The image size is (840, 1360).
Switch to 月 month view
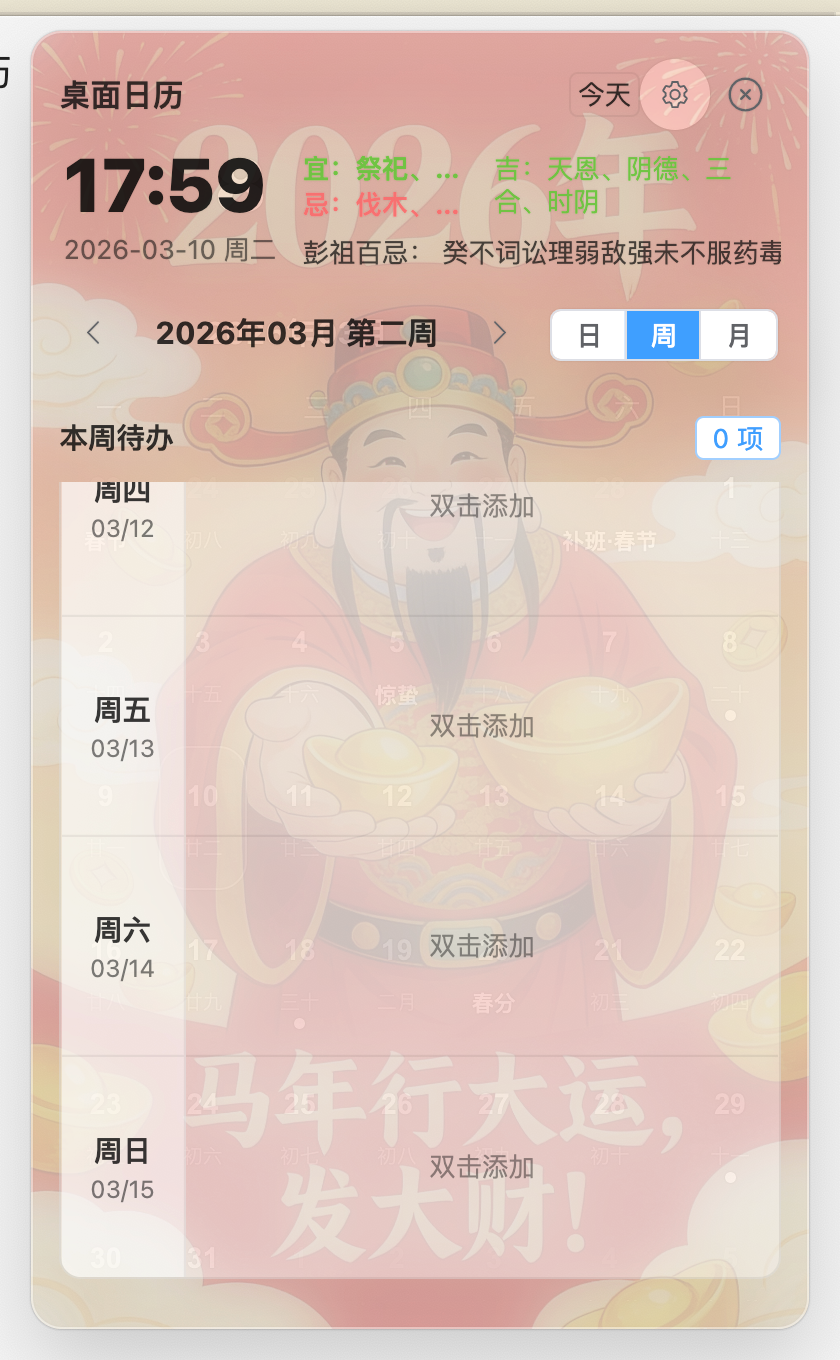click(738, 335)
